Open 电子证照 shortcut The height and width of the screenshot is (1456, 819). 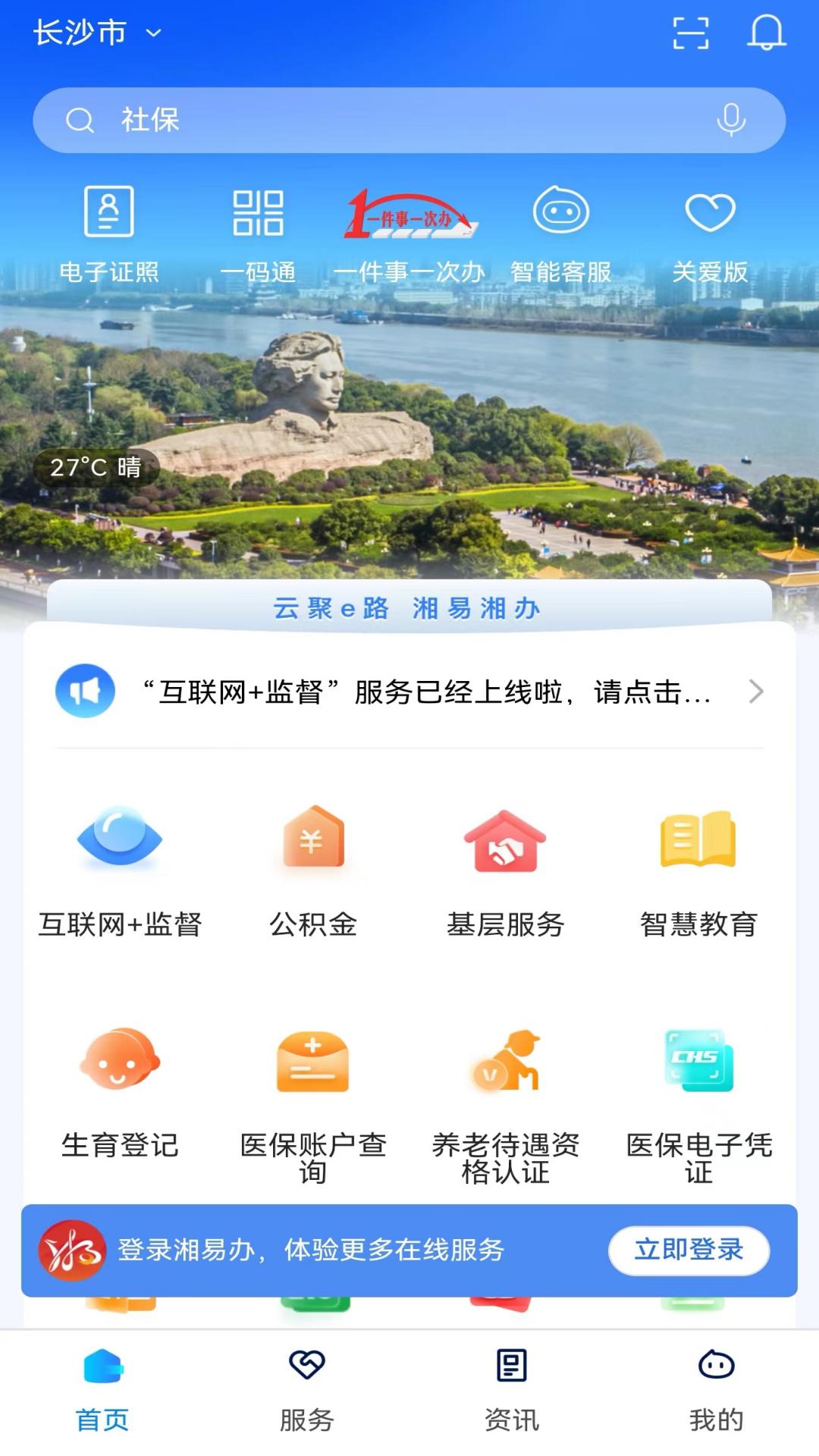click(109, 233)
